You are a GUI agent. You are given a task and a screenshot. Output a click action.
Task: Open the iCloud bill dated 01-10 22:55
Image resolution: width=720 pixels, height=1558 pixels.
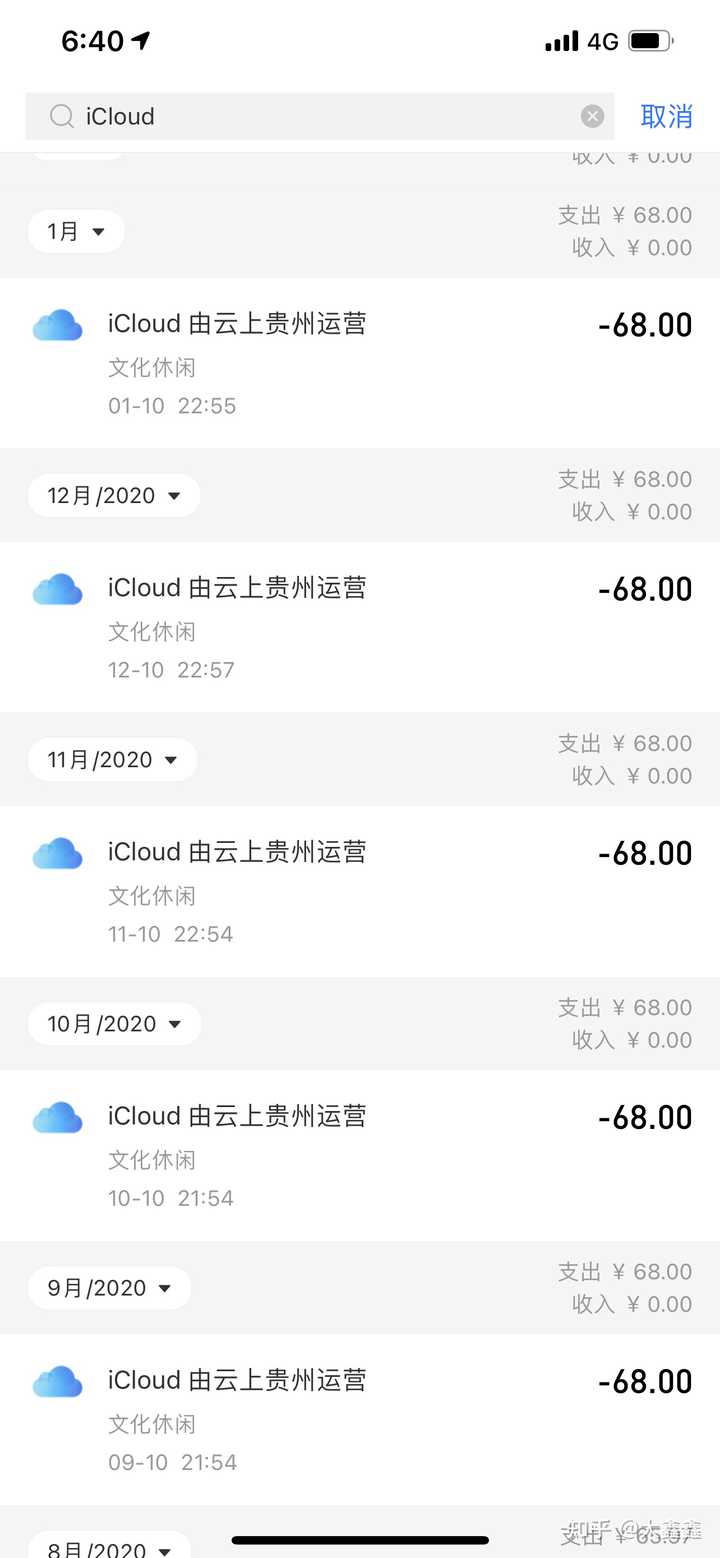coord(360,363)
